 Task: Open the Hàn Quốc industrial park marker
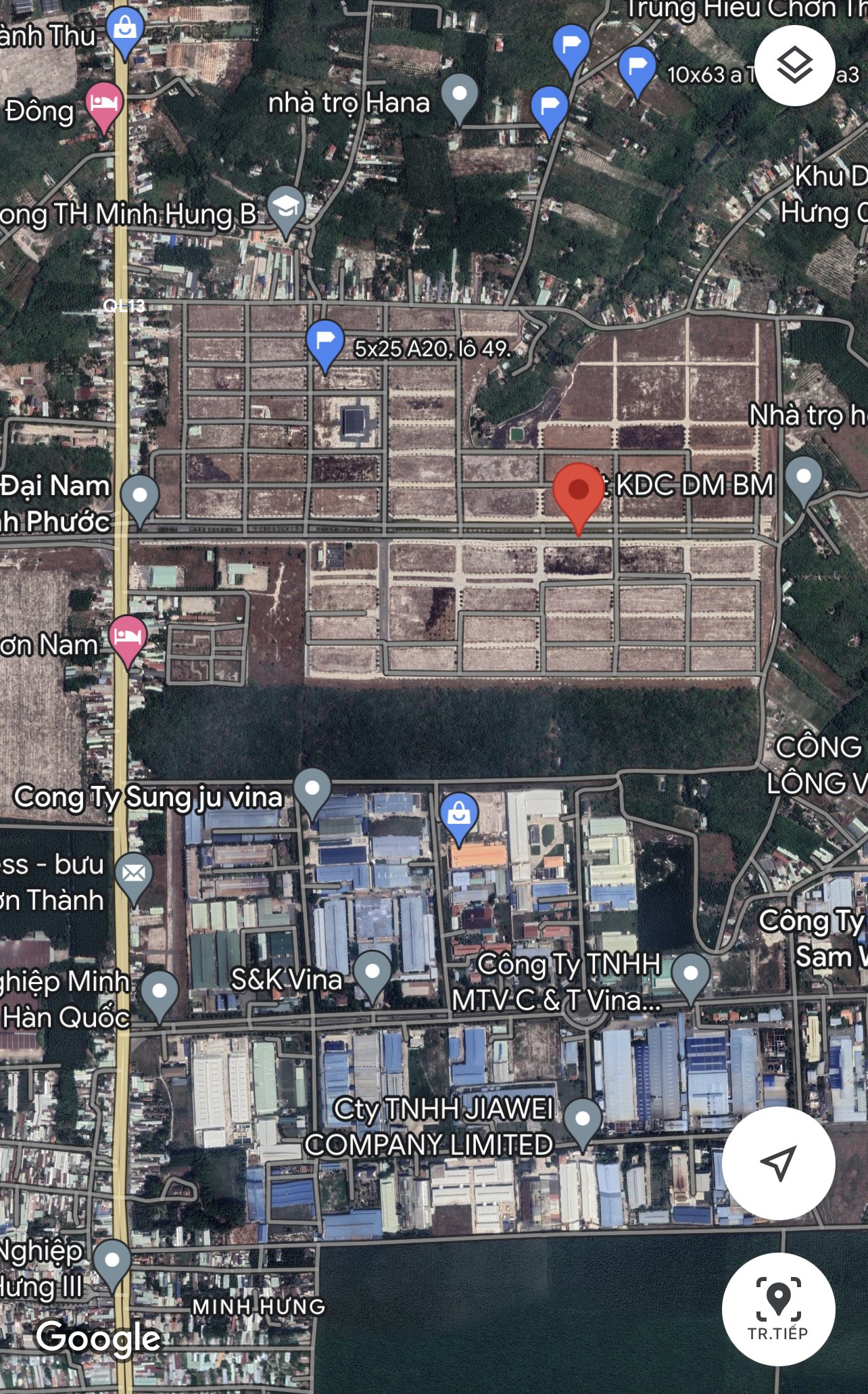click(160, 992)
